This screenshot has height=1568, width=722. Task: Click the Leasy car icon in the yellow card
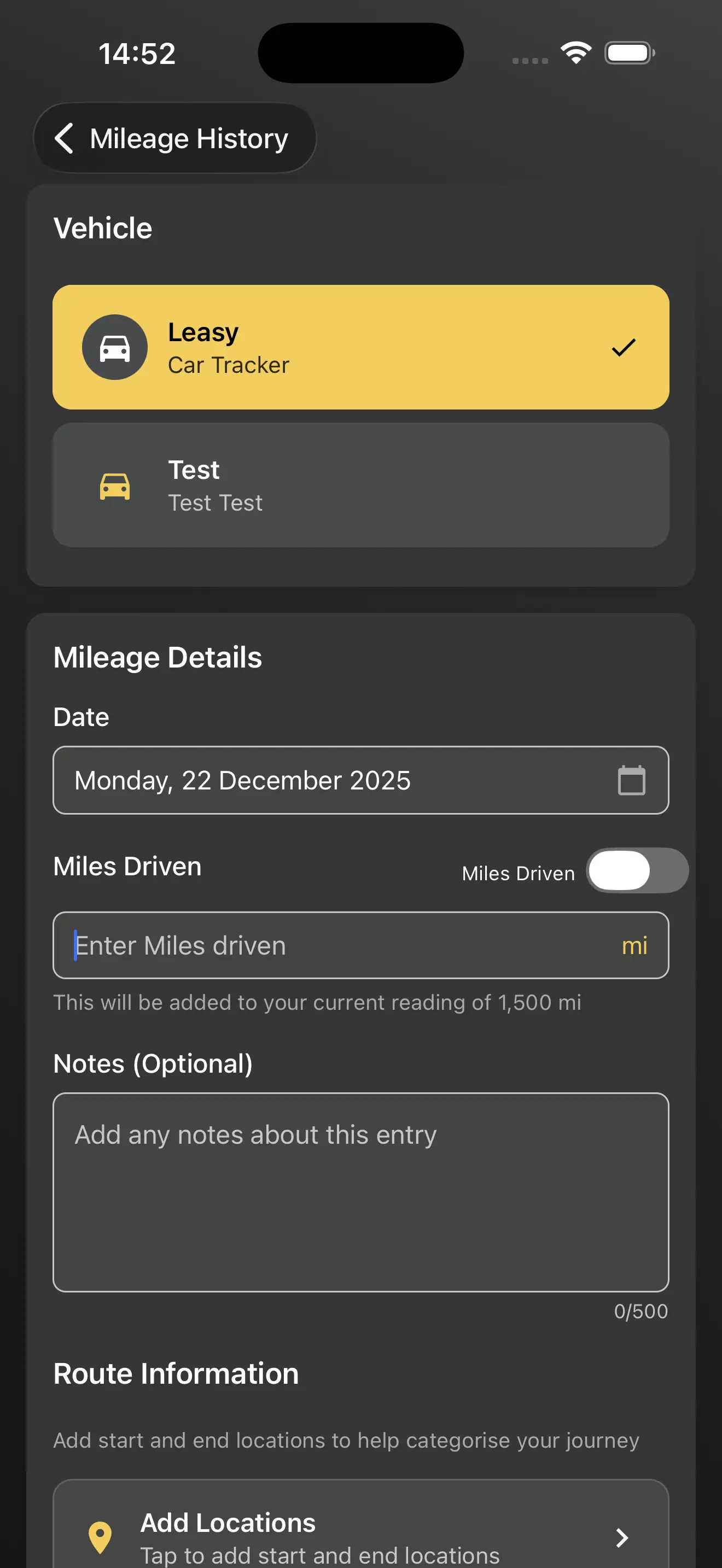click(x=114, y=347)
